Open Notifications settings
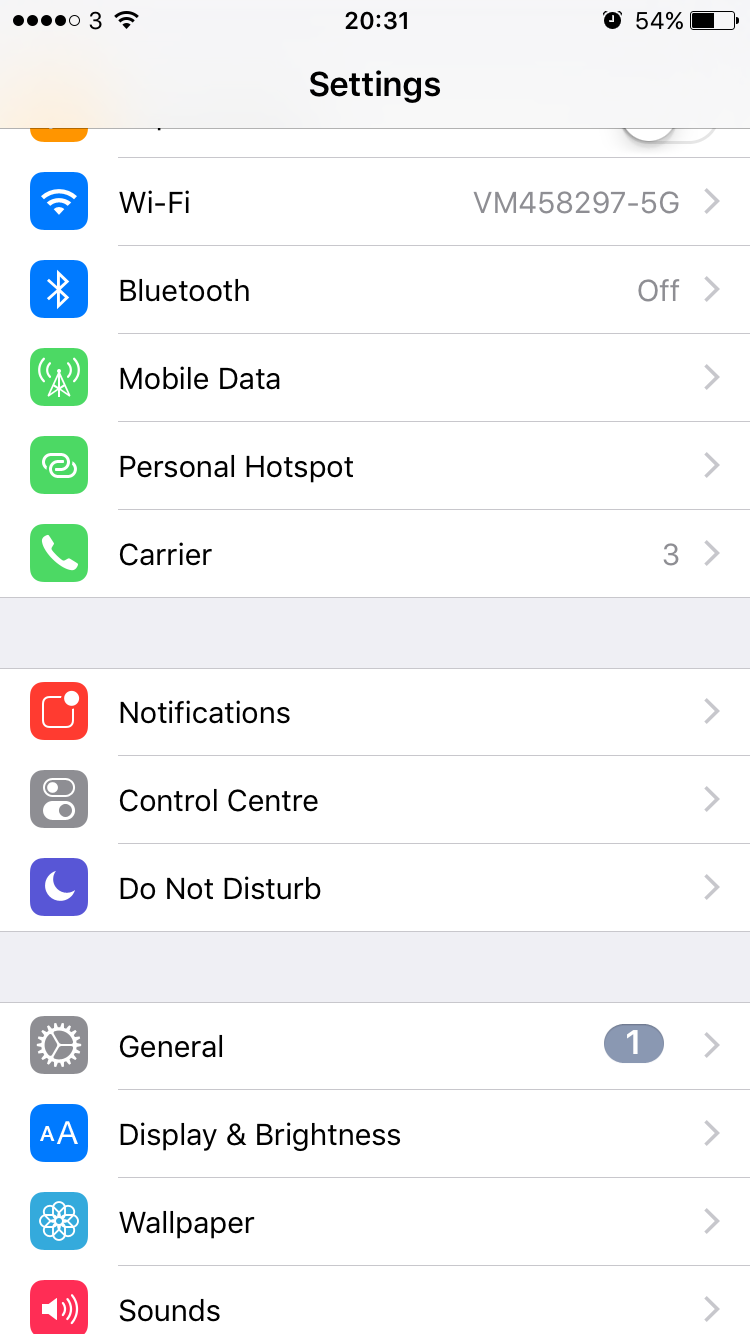This screenshot has width=750, height=1334. coord(375,712)
